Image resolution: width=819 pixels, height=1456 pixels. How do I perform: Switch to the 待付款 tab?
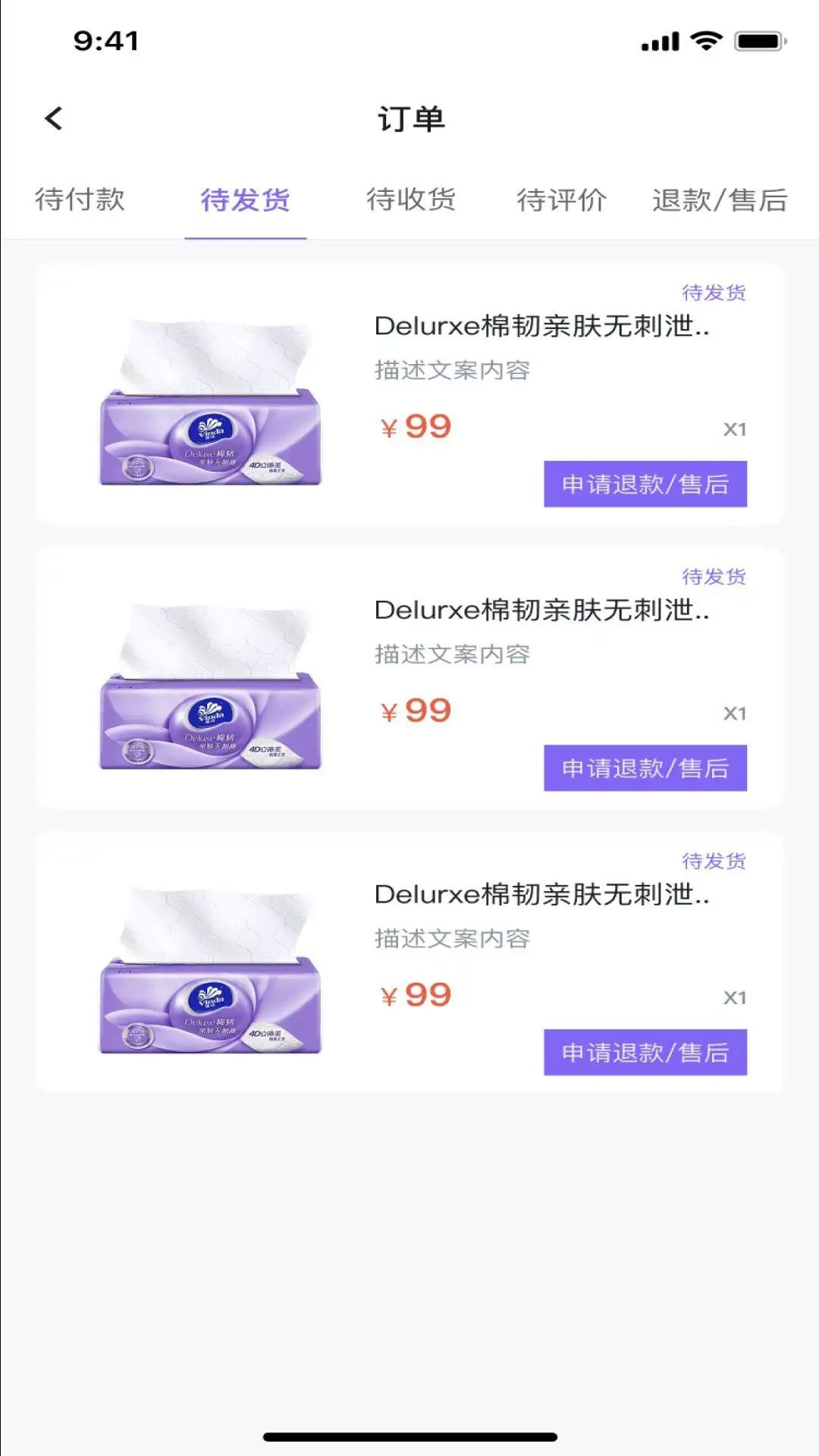pos(80,200)
